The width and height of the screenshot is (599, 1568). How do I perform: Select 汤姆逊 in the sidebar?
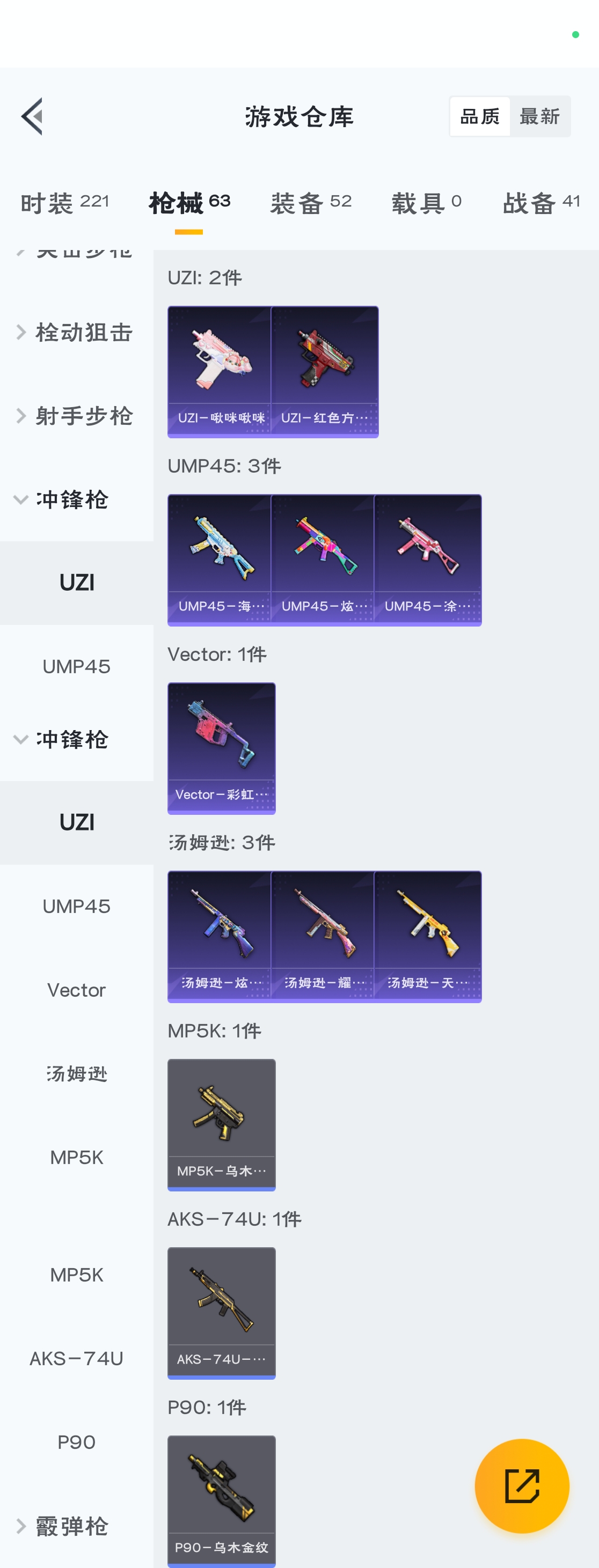(x=77, y=1074)
